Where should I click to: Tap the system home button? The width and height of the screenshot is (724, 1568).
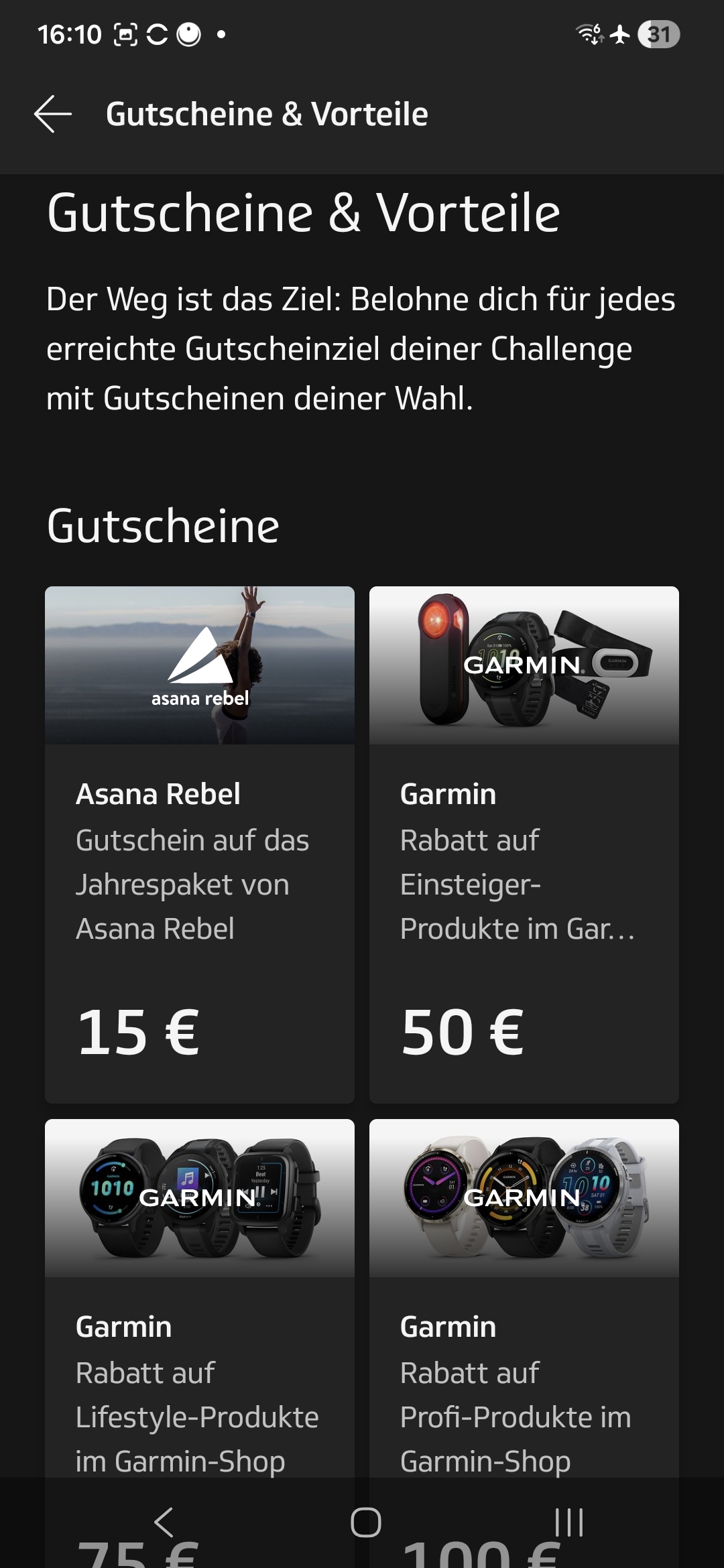[365, 1522]
